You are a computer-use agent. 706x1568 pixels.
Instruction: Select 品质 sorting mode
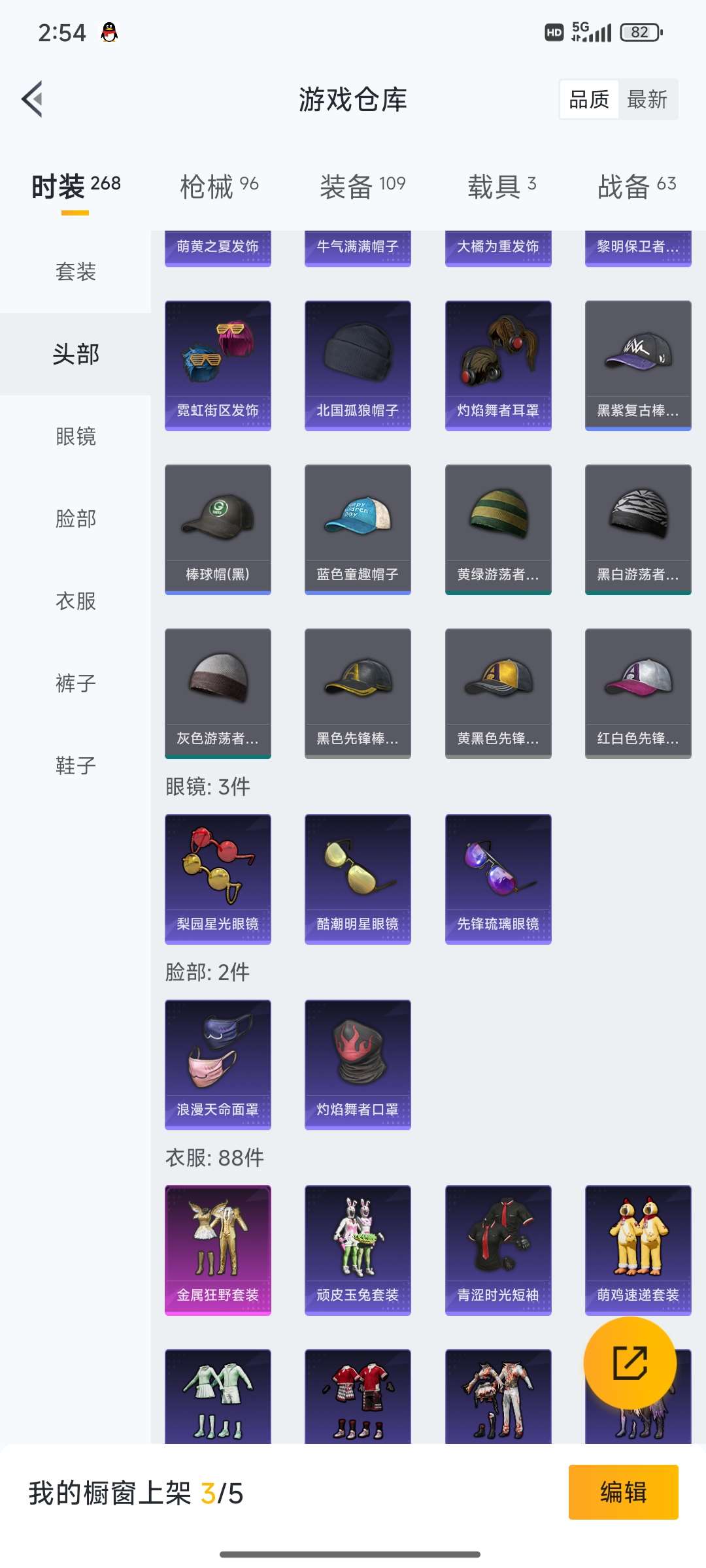tap(587, 99)
